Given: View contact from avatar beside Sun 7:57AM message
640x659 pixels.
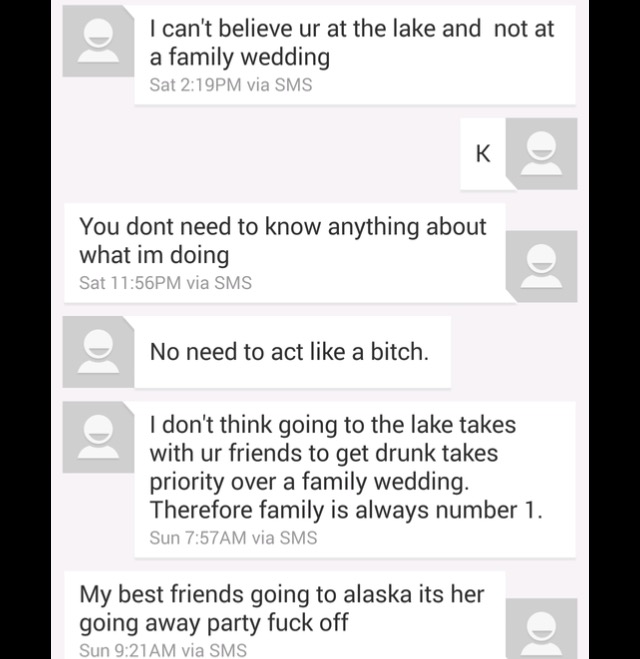Looking at the screenshot, I should click(x=98, y=436).
